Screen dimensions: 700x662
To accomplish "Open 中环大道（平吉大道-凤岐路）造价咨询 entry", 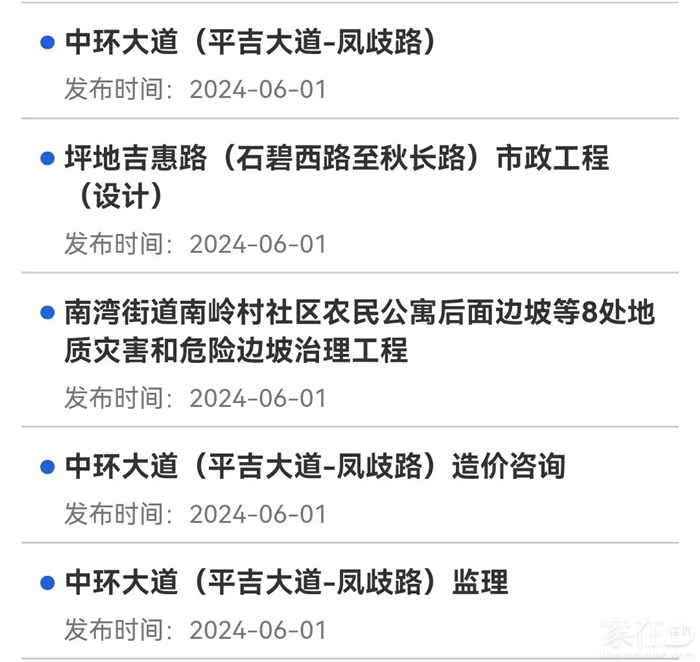I will pos(315,466).
